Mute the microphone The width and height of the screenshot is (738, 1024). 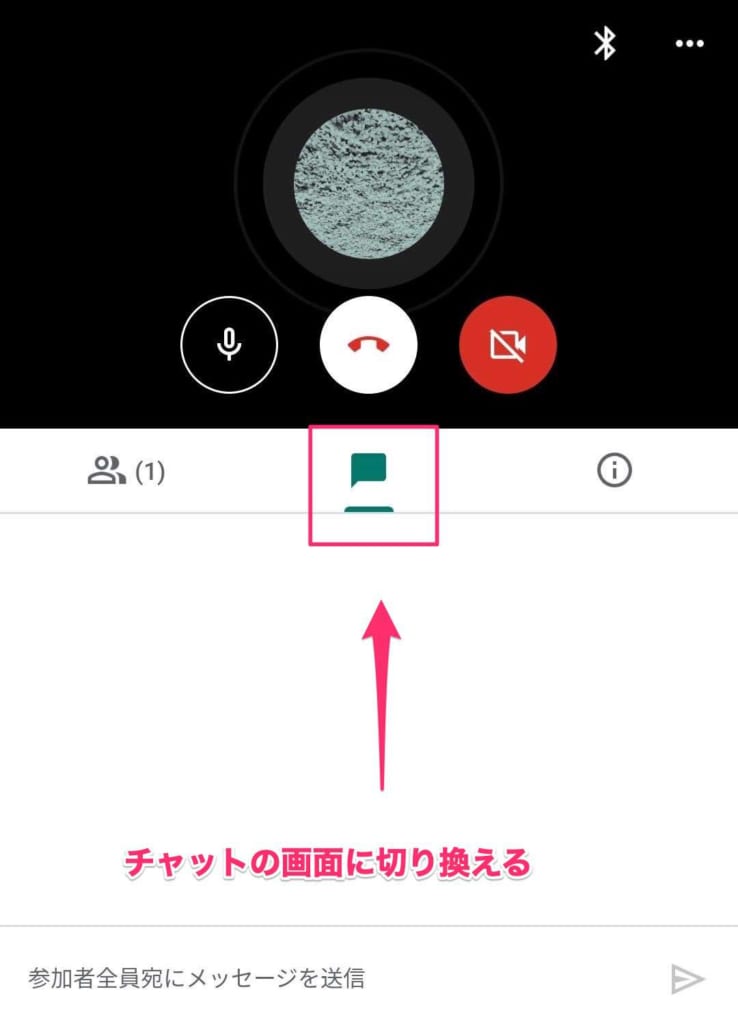tap(229, 345)
